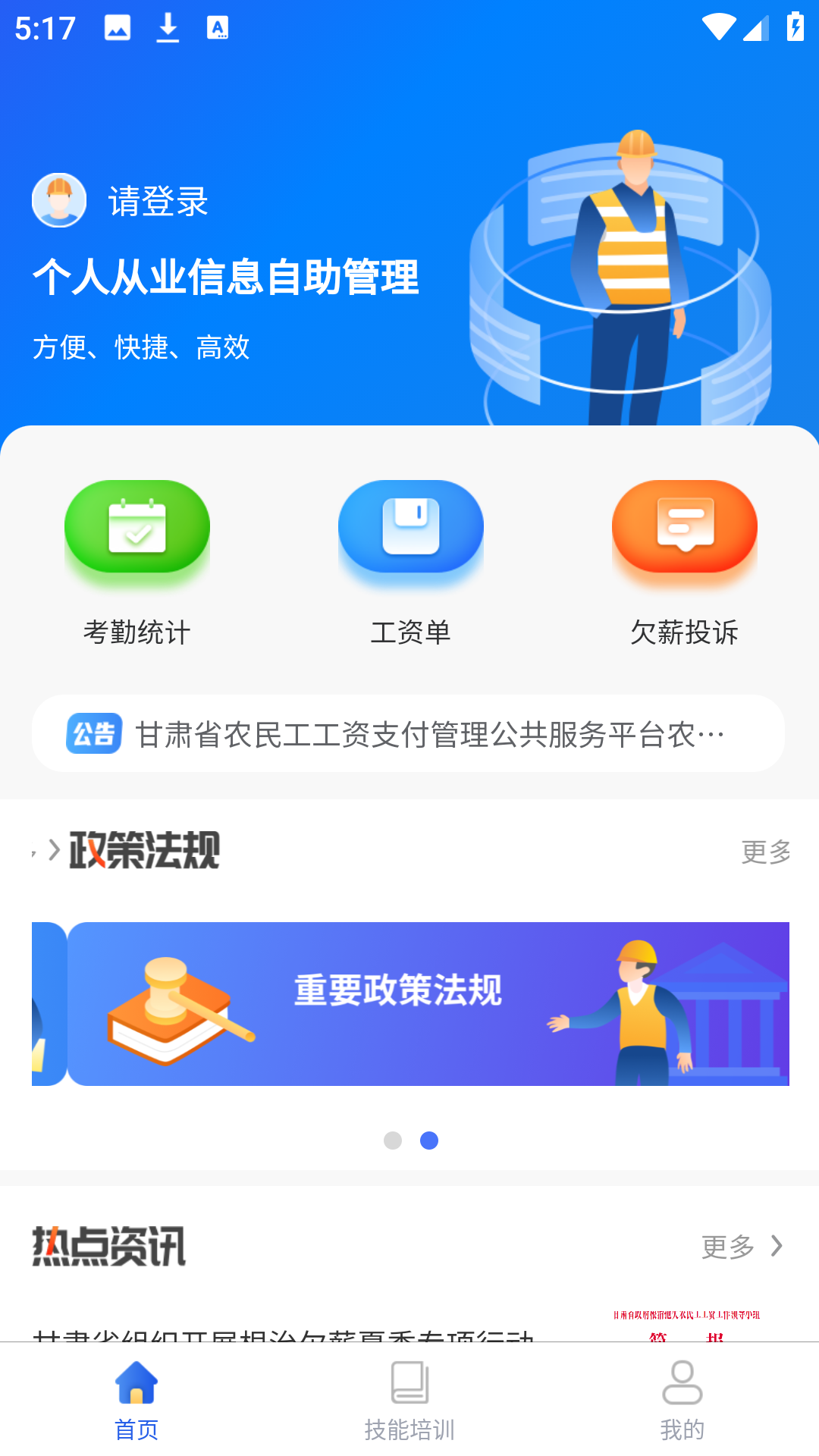Screen dimensions: 819x1456
Task: Tap 请登录 to log in
Action: [x=158, y=201]
